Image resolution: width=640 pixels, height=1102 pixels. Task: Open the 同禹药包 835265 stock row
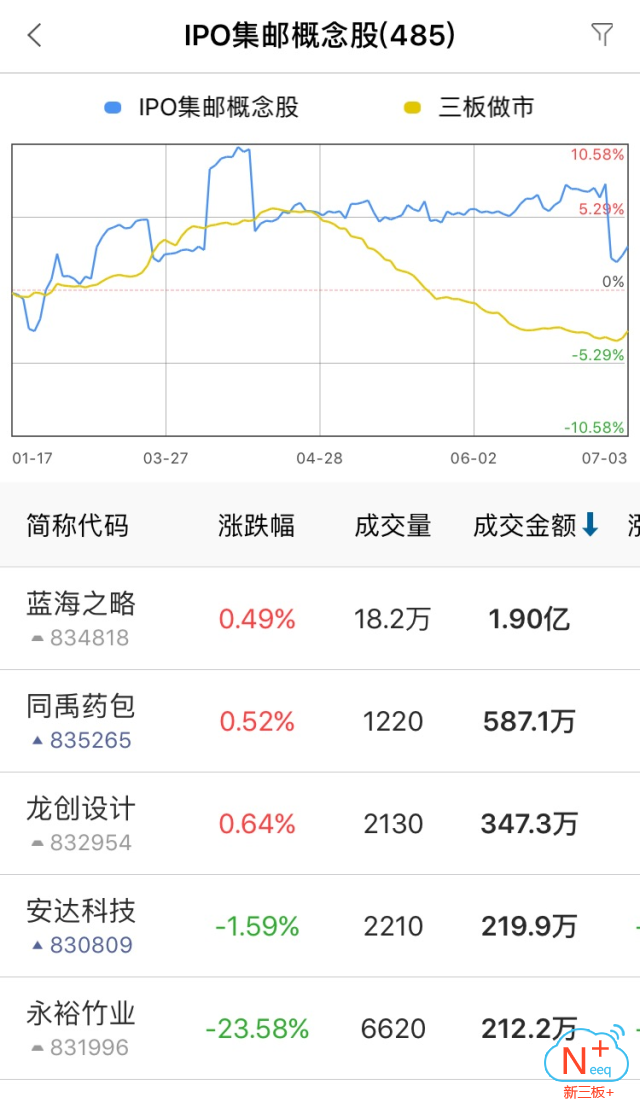pos(320,721)
